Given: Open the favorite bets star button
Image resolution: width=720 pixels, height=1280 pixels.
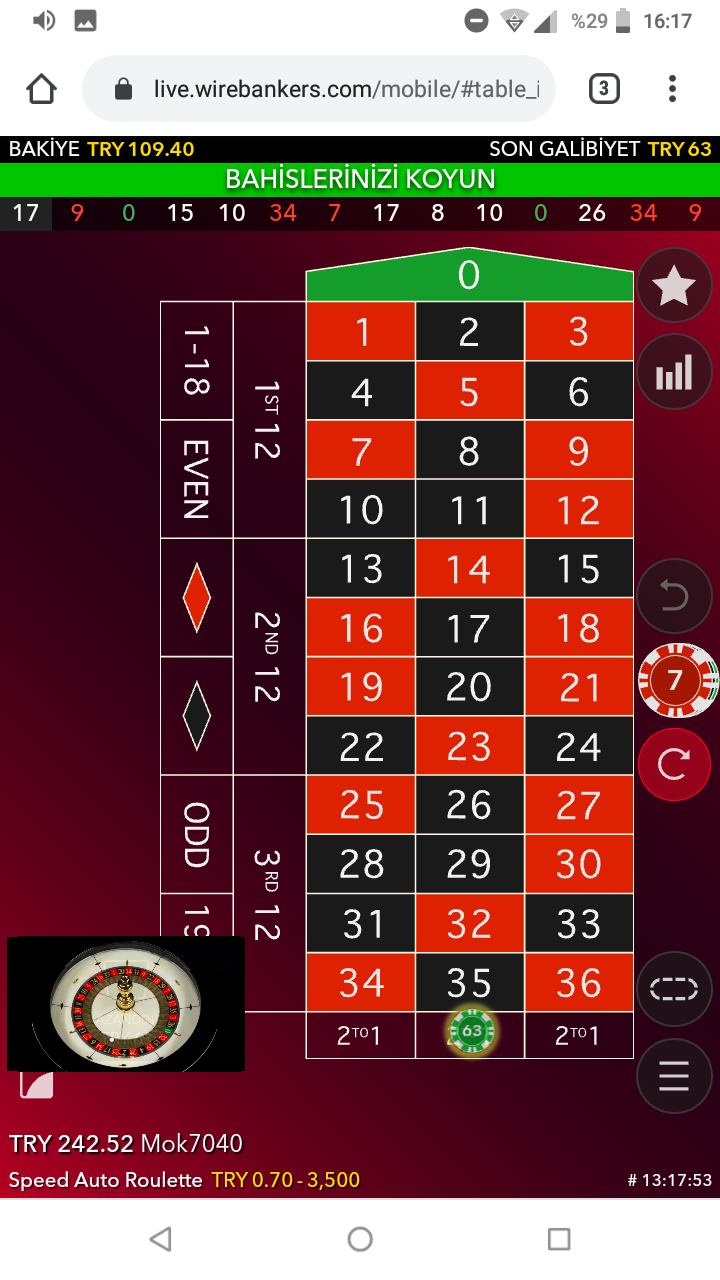Looking at the screenshot, I should [x=674, y=286].
